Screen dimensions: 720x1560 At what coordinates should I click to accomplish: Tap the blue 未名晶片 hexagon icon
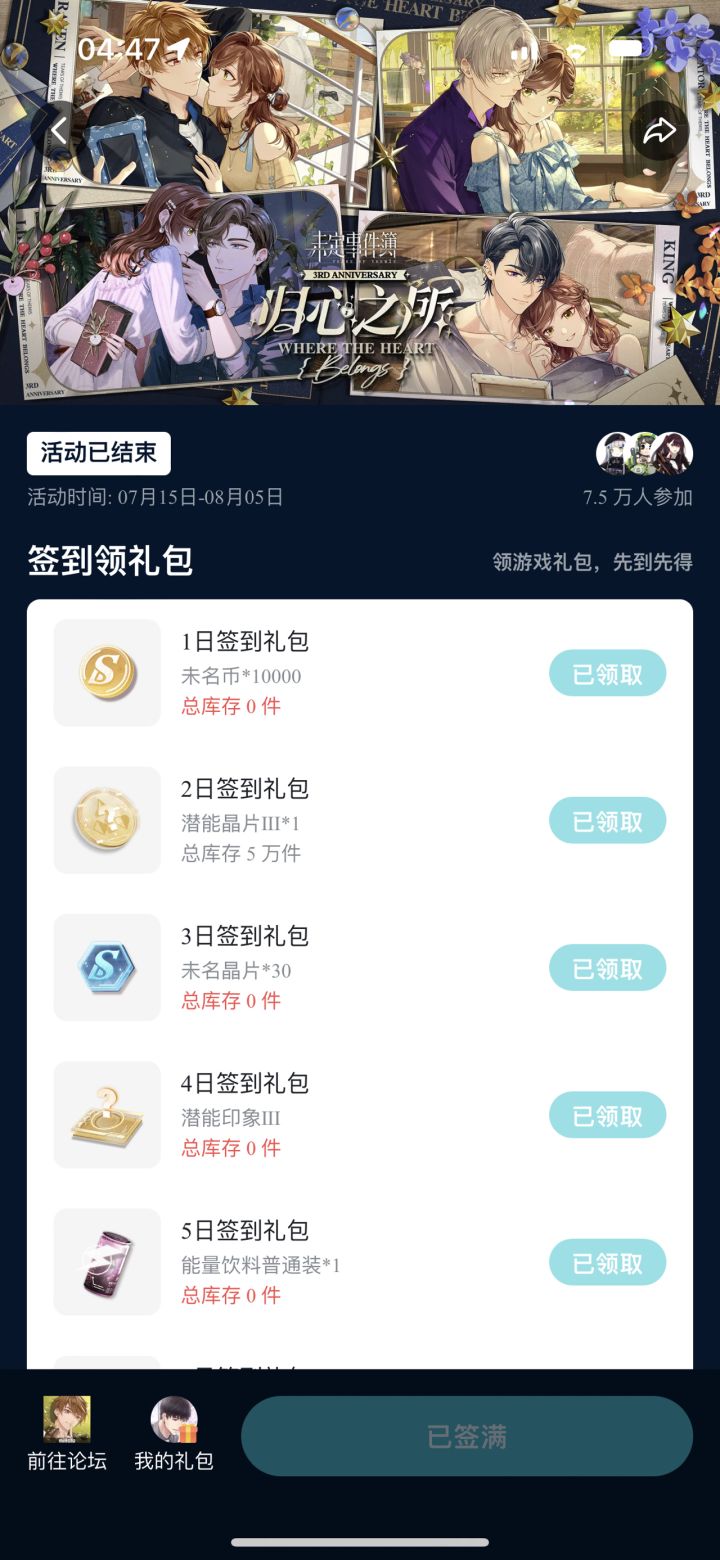point(107,967)
